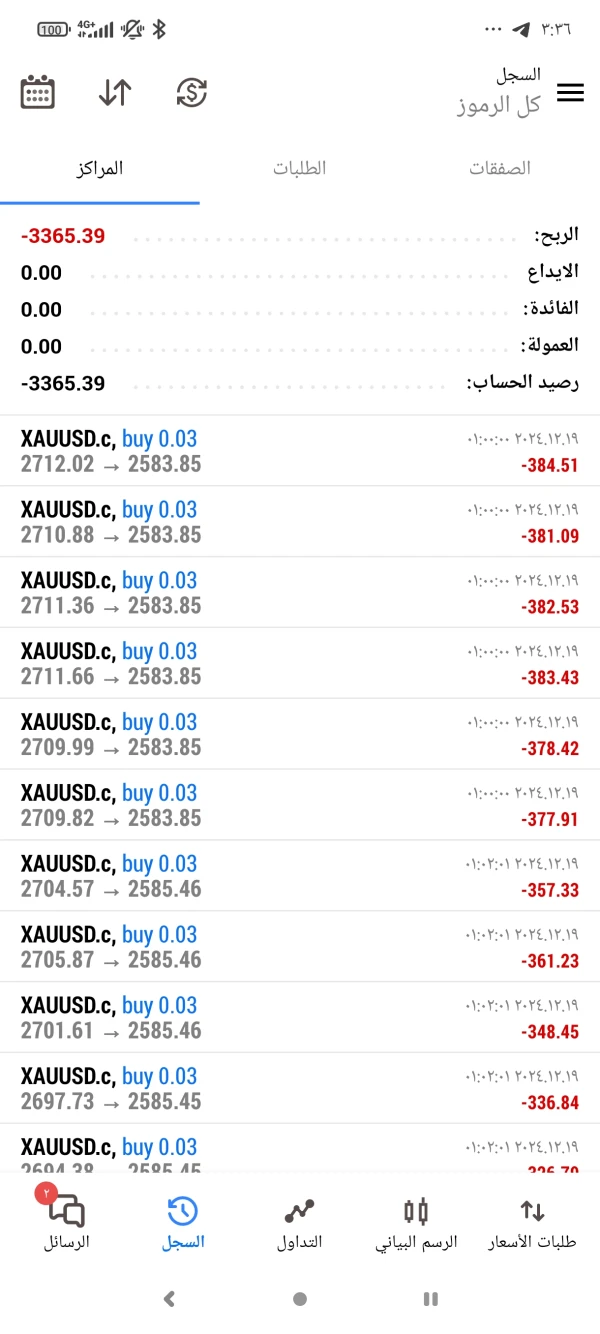This screenshot has height=1334, width=600.
Task: Open the كل الرموز symbol filter
Action: tap(498, 104)
